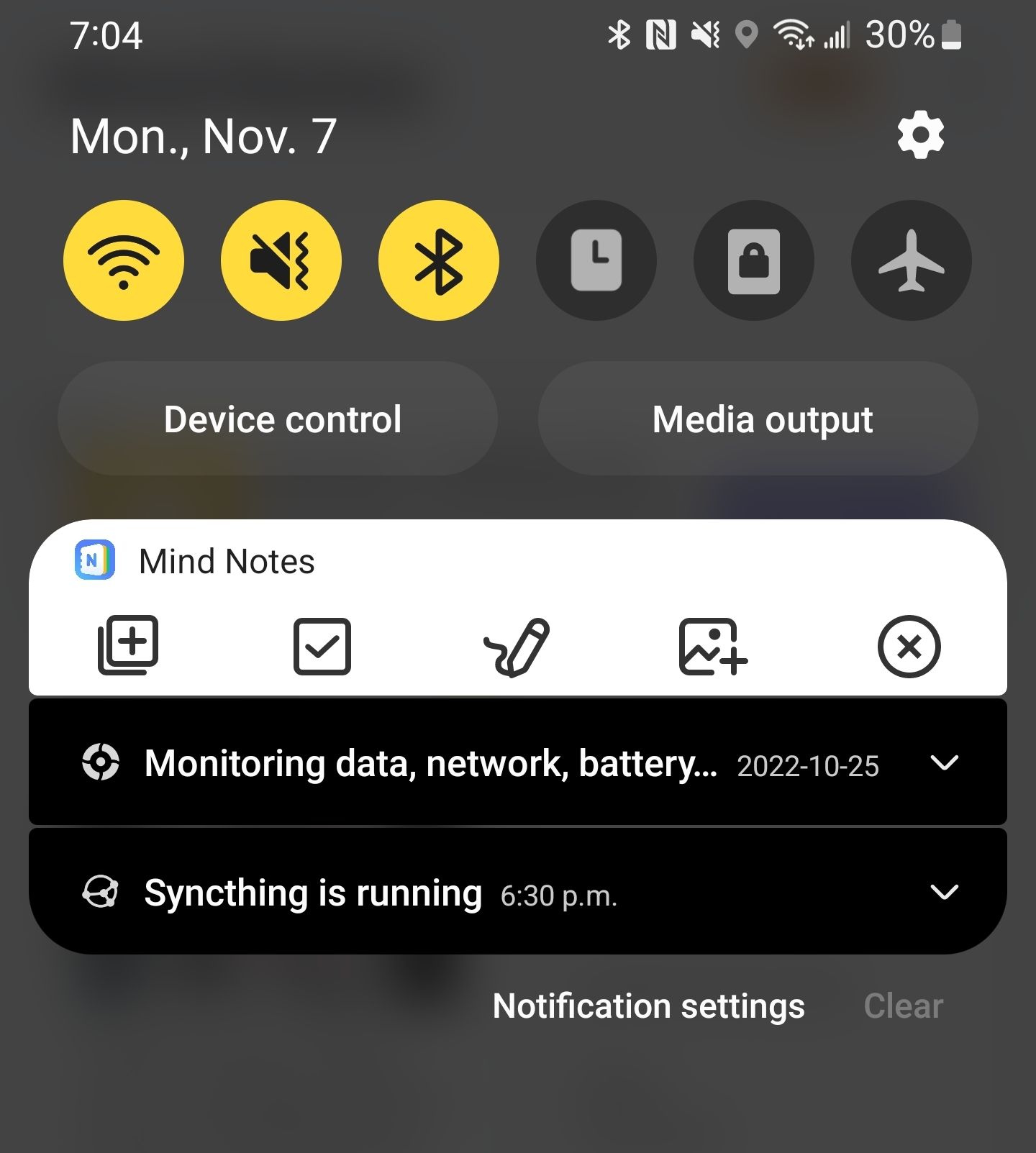Add an image note in Mind Notes
The height and width of the screenshot is (1153, 1036).
click(712, 646)
